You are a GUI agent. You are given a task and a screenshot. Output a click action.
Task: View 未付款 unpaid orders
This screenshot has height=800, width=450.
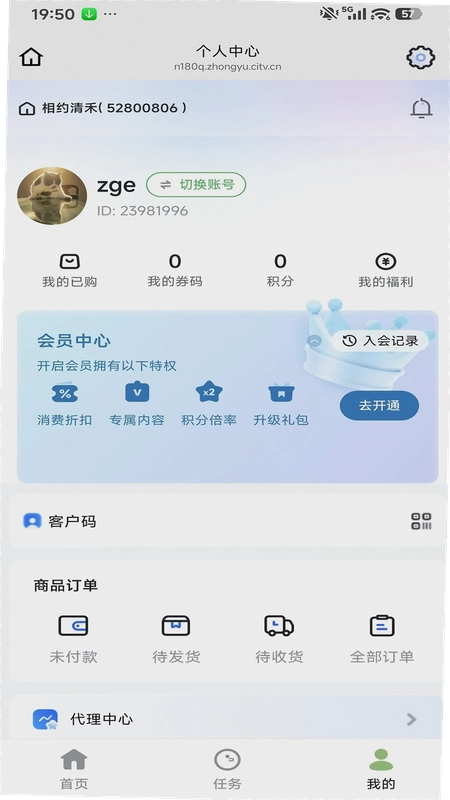point(73,639)
